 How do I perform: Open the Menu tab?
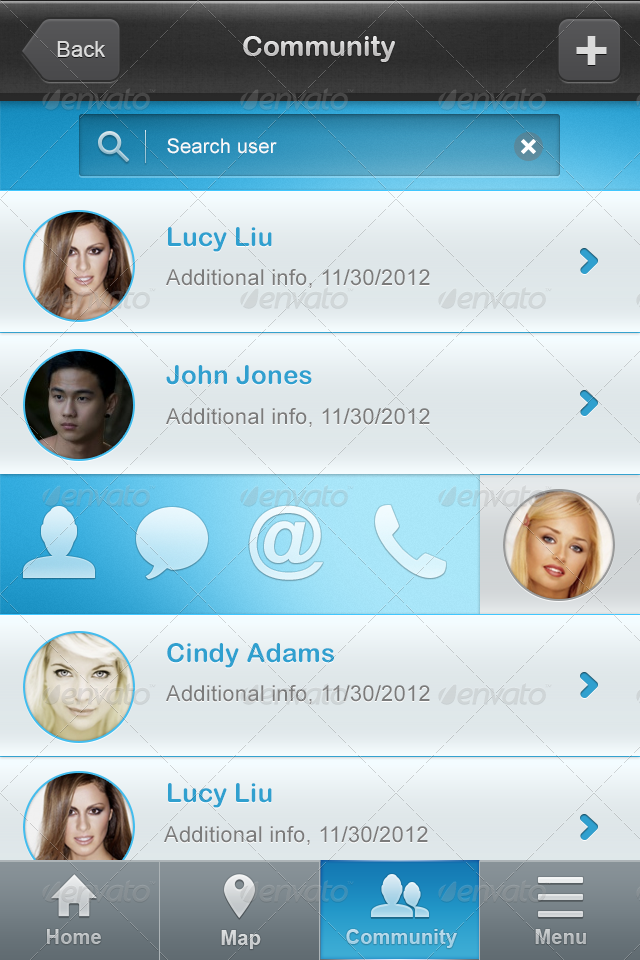point(560,910)
